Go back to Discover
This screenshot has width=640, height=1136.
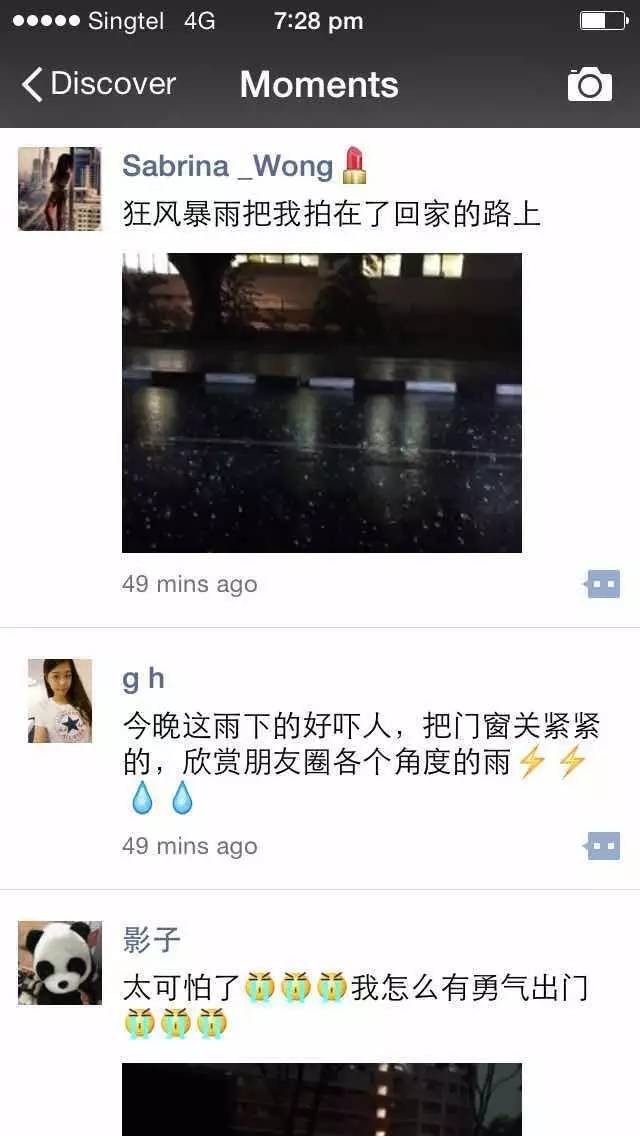pyautogui.click(x=98, y=84)
